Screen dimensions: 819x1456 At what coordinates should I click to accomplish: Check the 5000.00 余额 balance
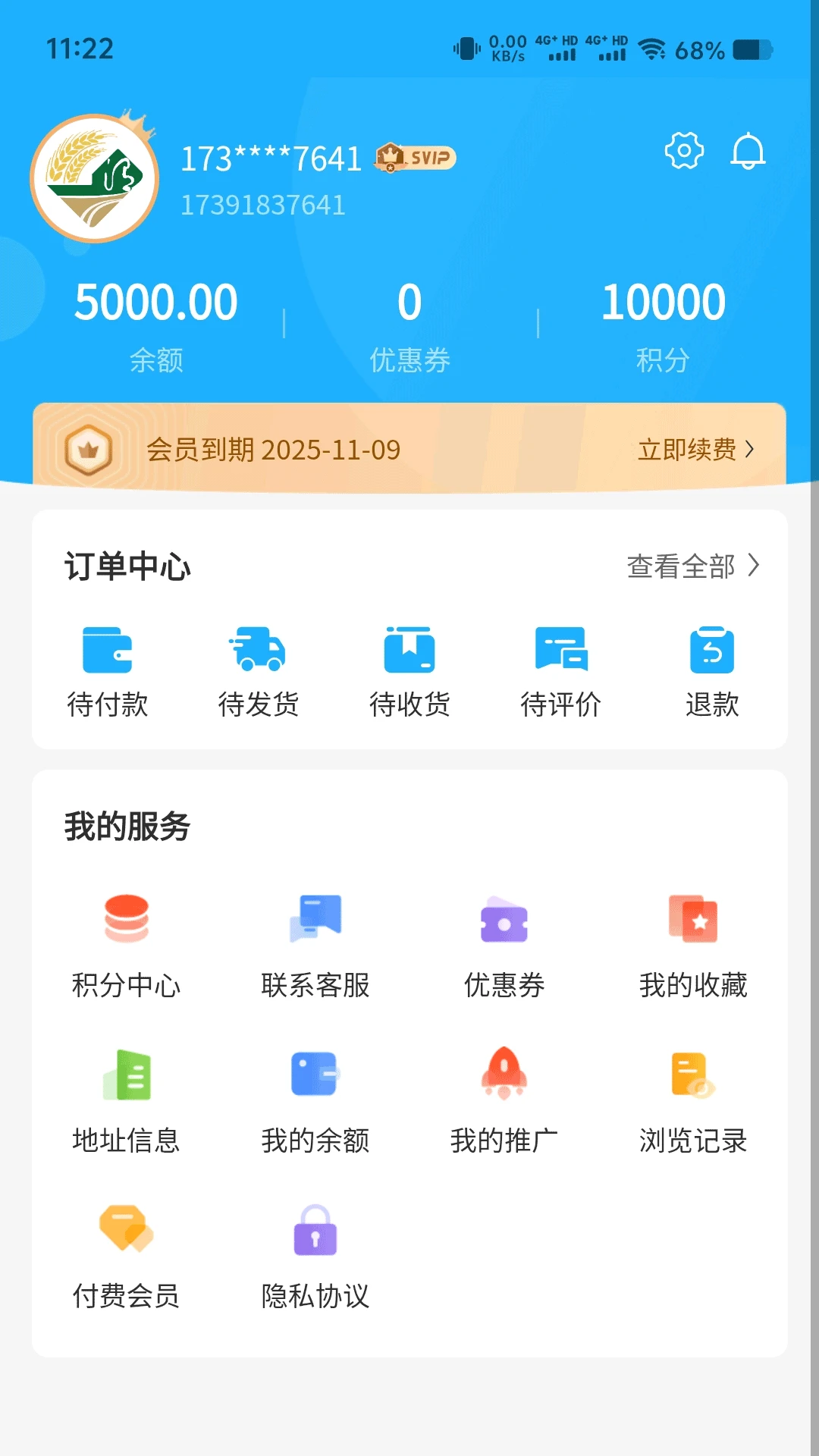point(156,302)
